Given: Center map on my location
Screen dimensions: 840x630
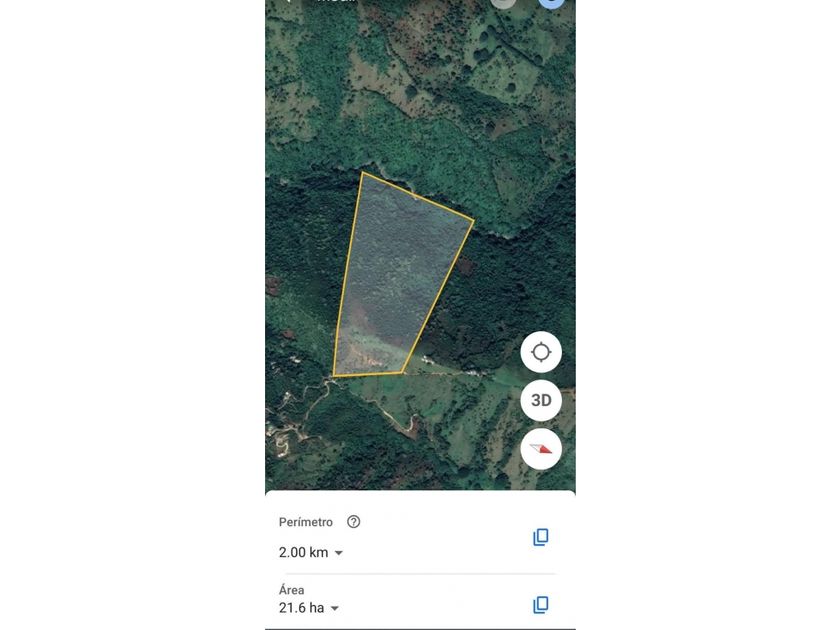Looking at the screenshot, I should tap(541, 352).
